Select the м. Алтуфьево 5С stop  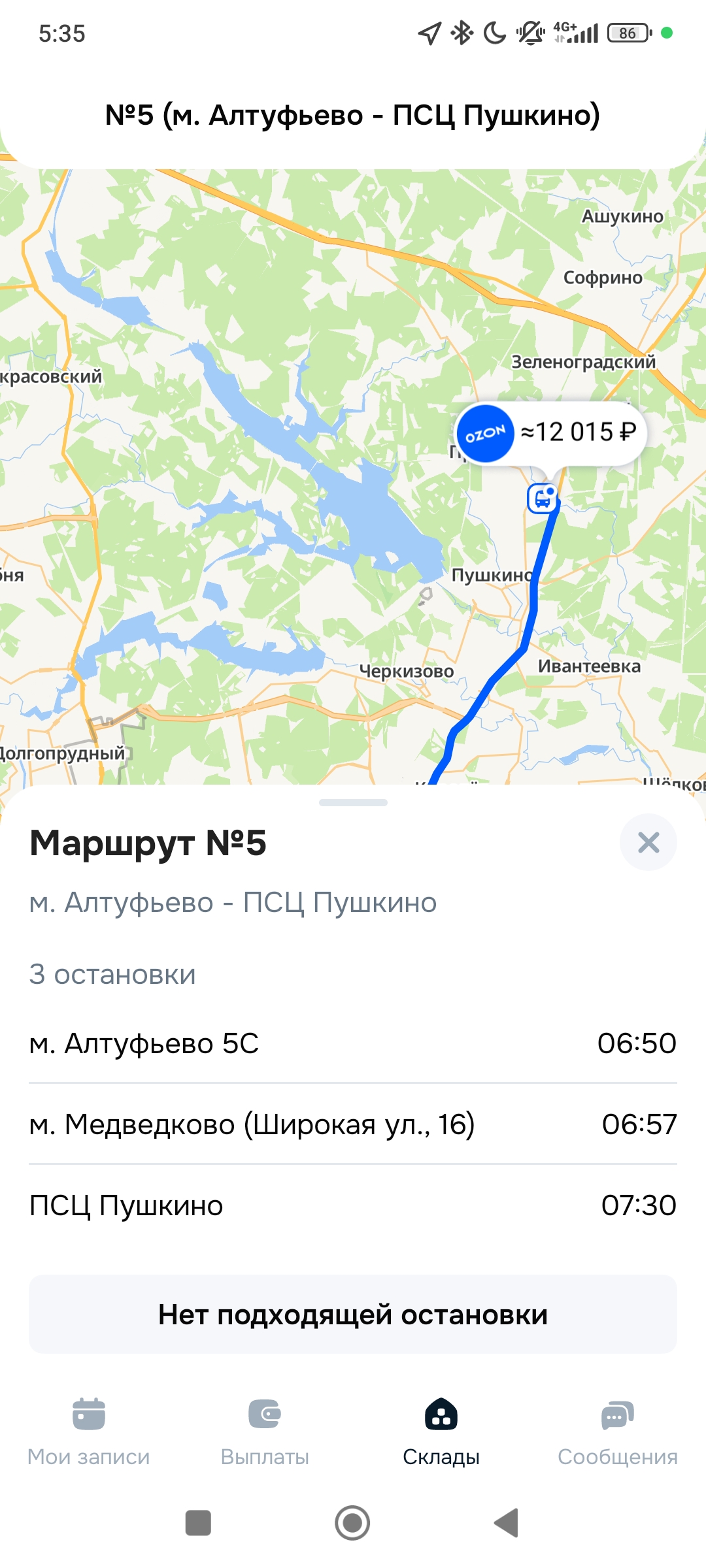coord(353,1043)
